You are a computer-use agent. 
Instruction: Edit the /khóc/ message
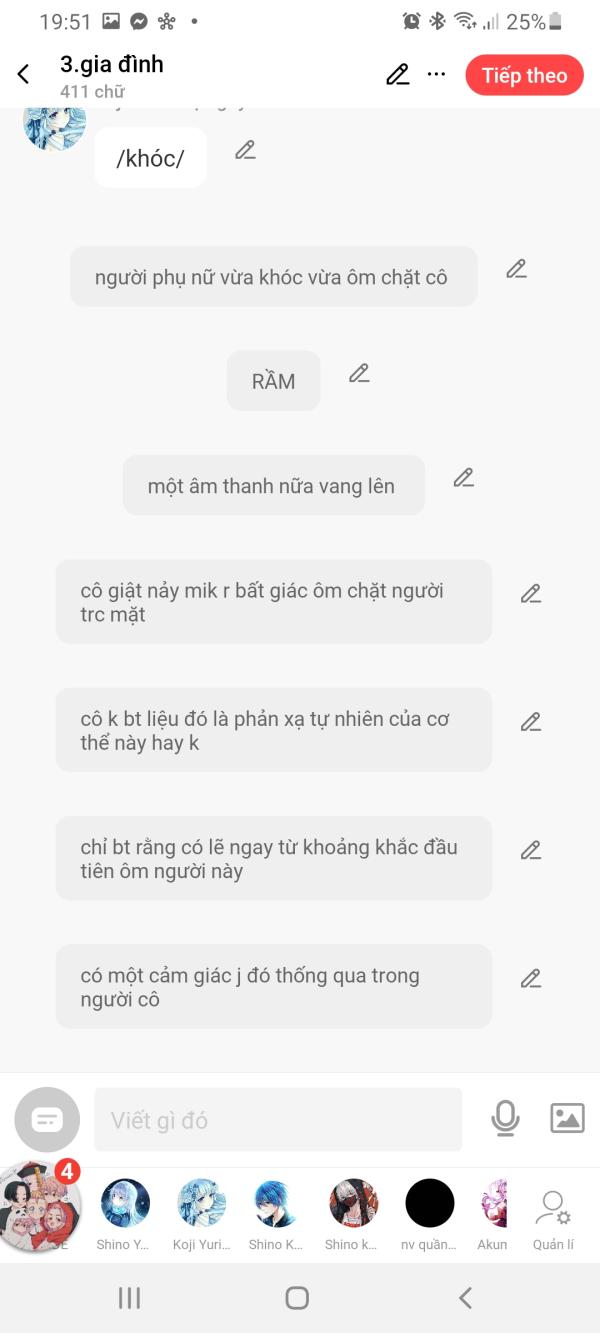[245, 151]
